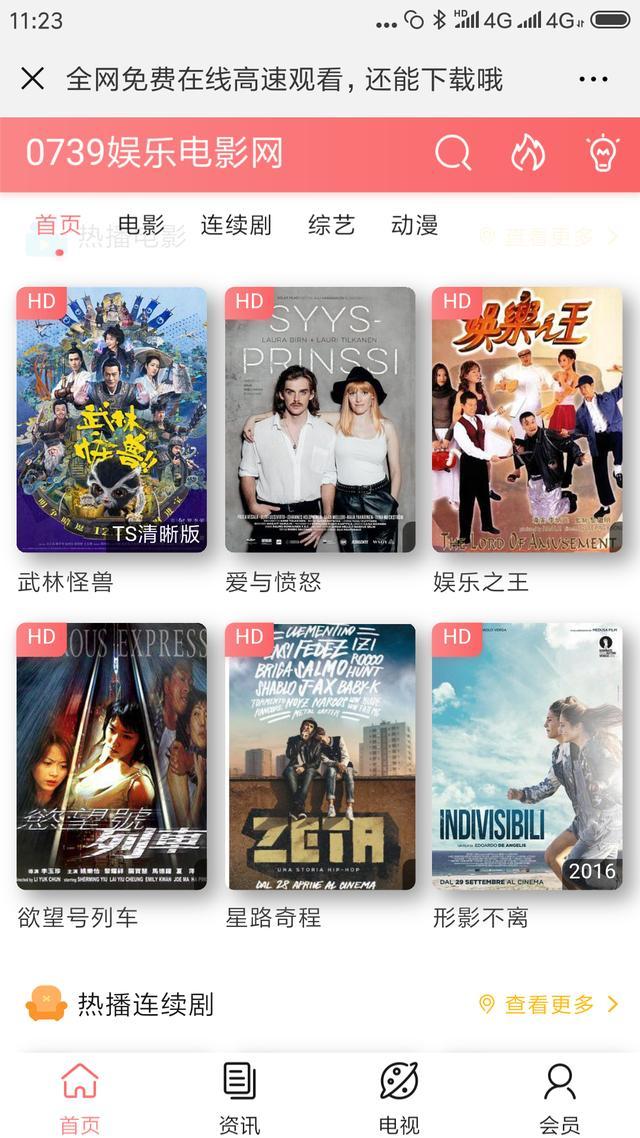640x1138 pixels.
Task: Open the movie 欲望号列车
Action: click(x=112, y=756)
